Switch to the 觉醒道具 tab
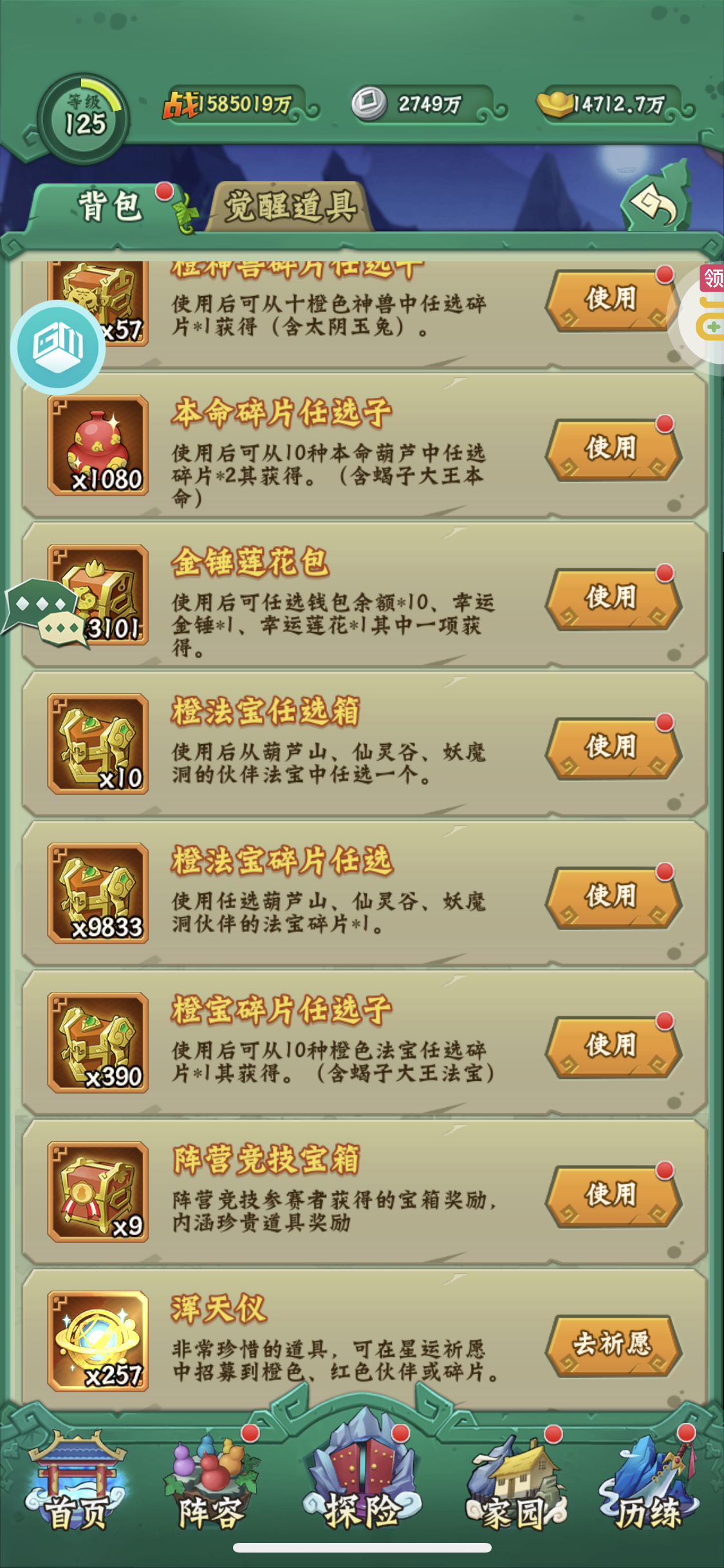724x1568 pixels. pyautogui.click(x=291, y=207)
